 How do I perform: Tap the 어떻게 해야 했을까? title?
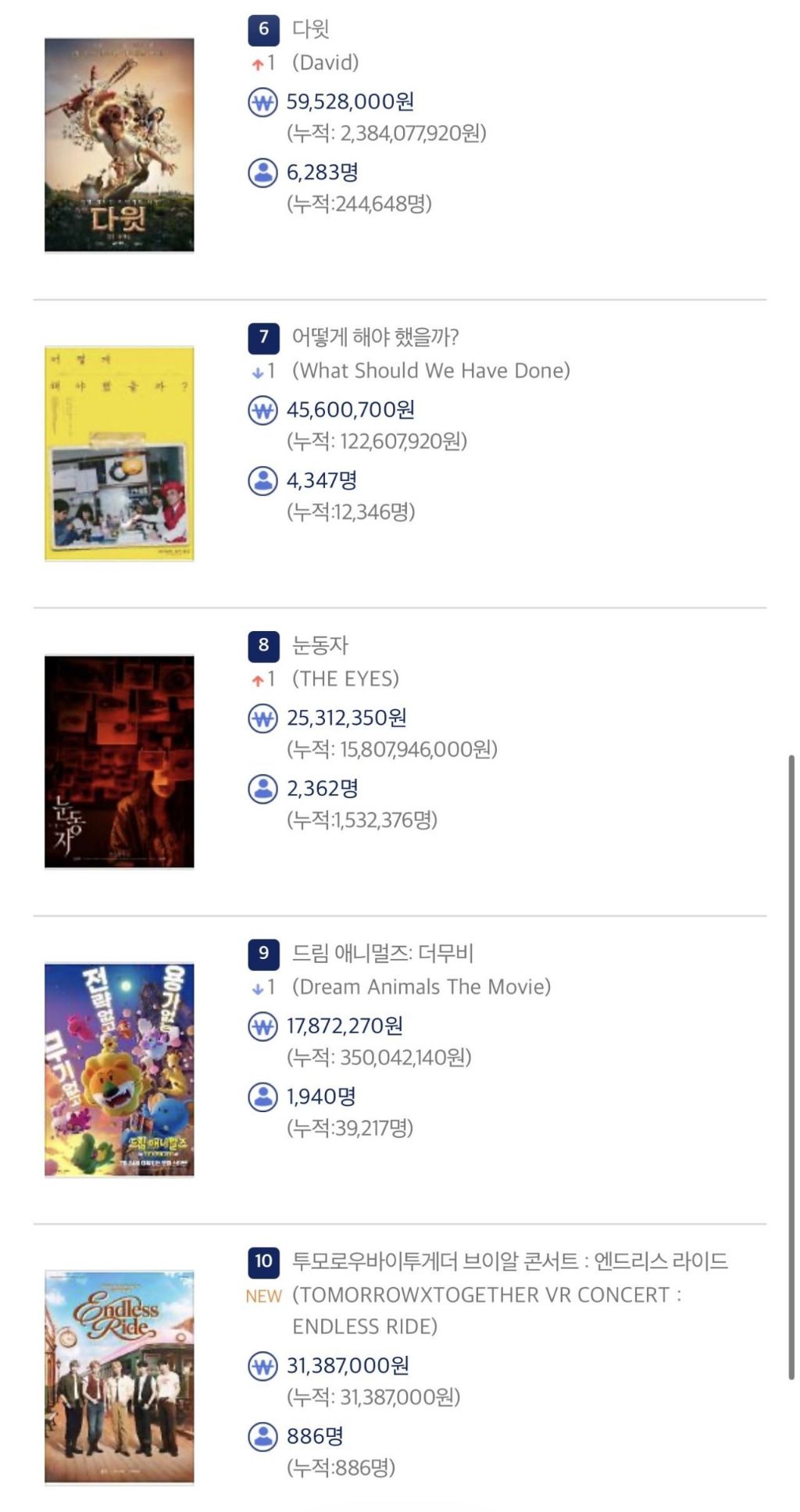[x=375, y=337]
